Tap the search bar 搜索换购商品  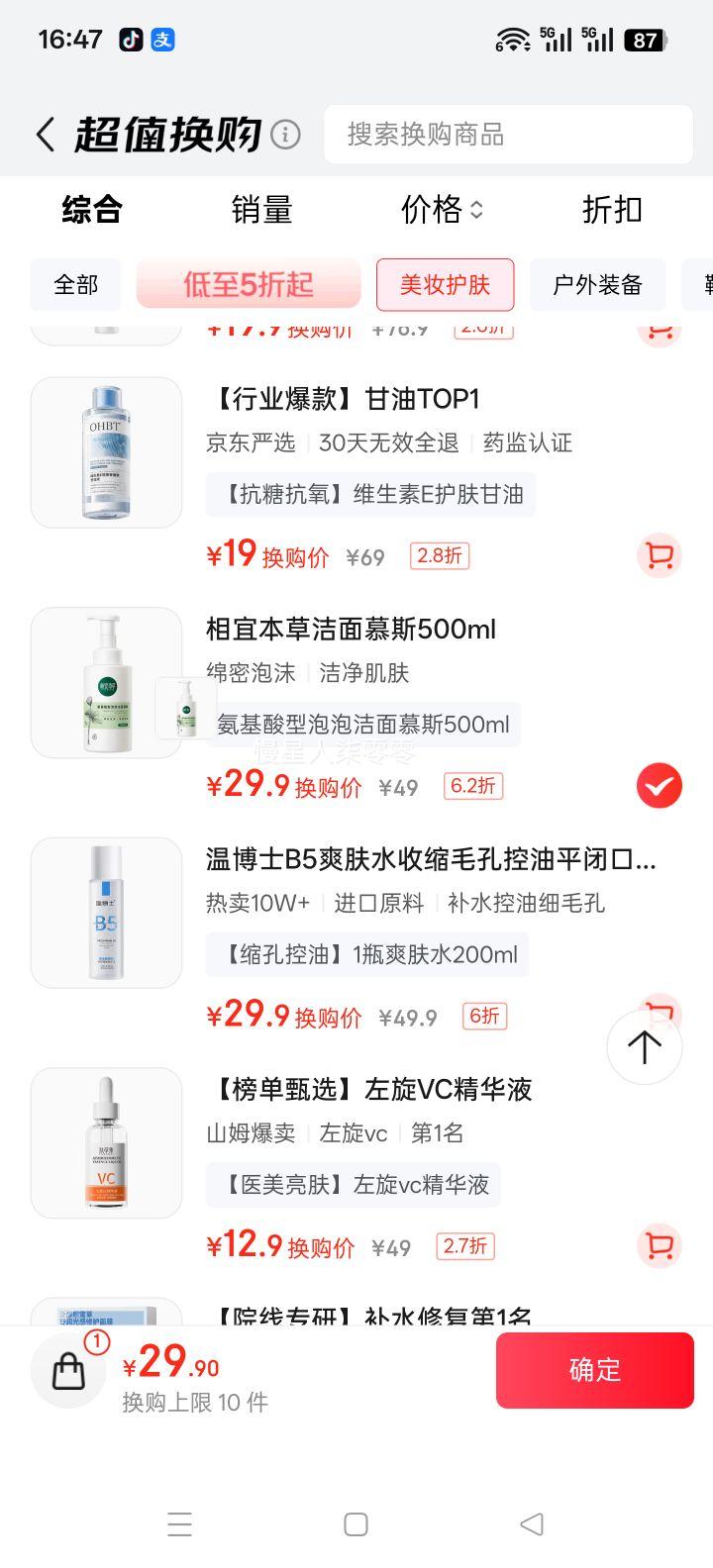508,135
